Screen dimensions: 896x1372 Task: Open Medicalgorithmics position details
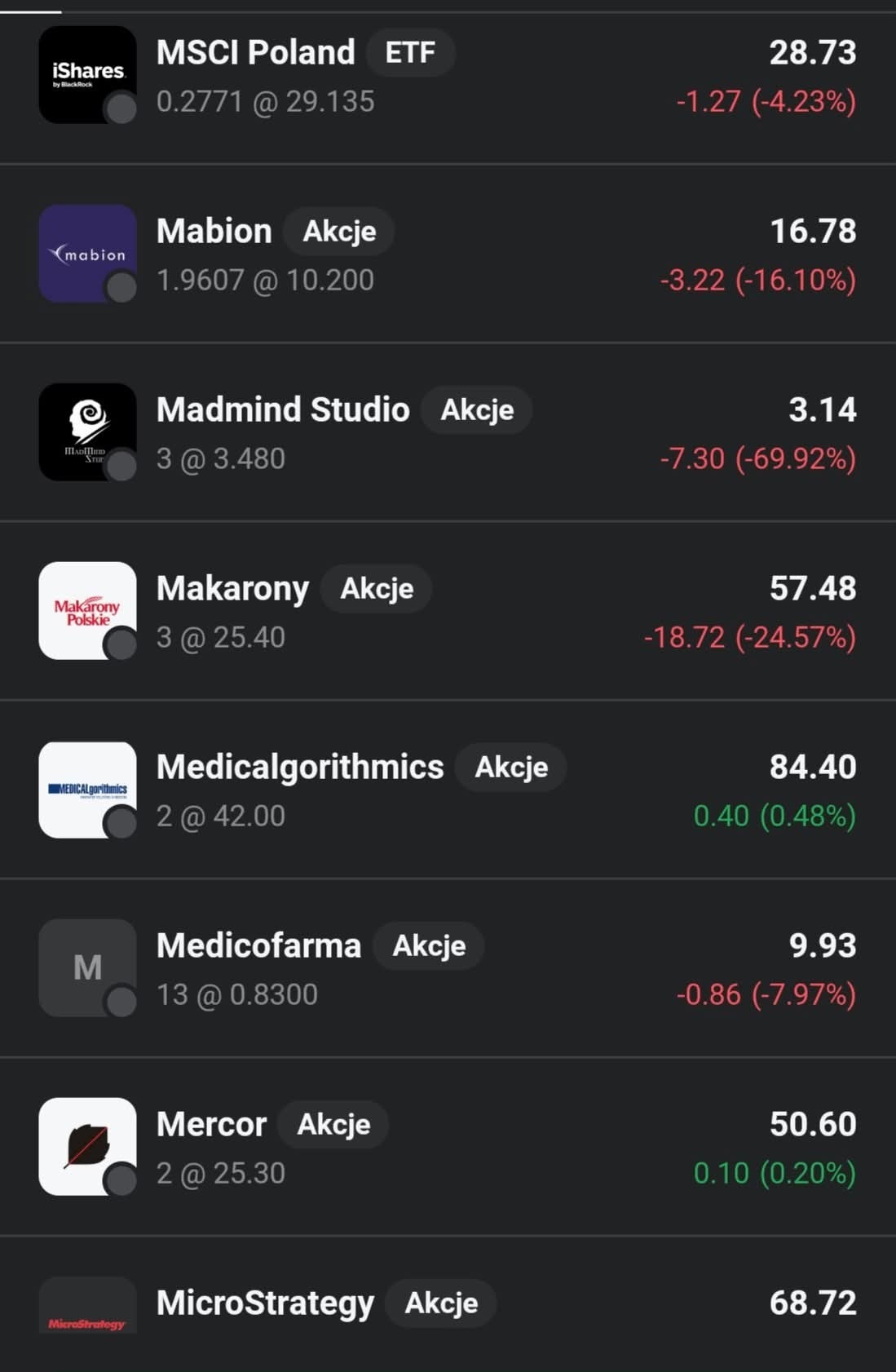coord(448,790)
